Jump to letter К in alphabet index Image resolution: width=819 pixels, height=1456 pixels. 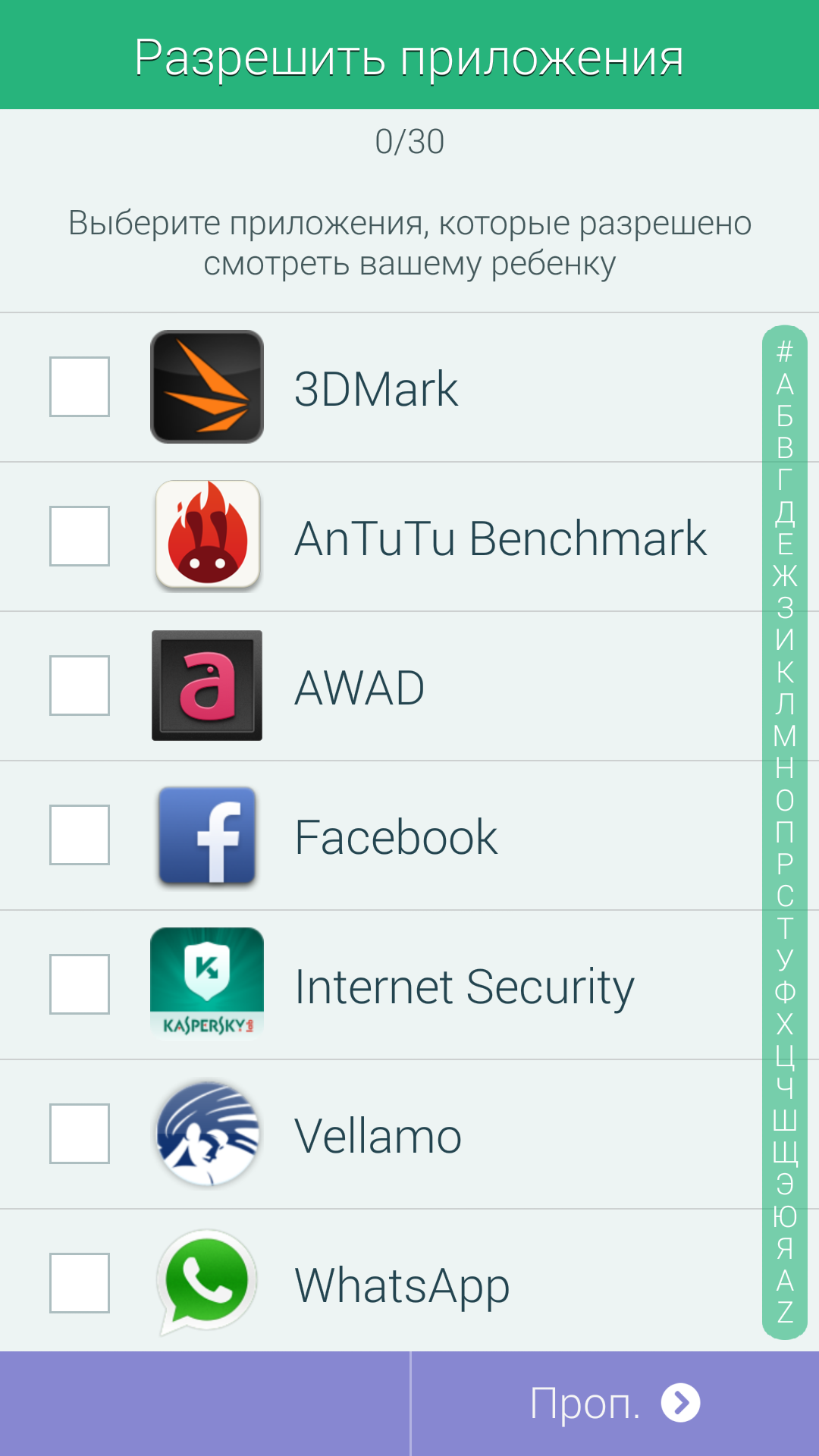[x=785, y=672]
